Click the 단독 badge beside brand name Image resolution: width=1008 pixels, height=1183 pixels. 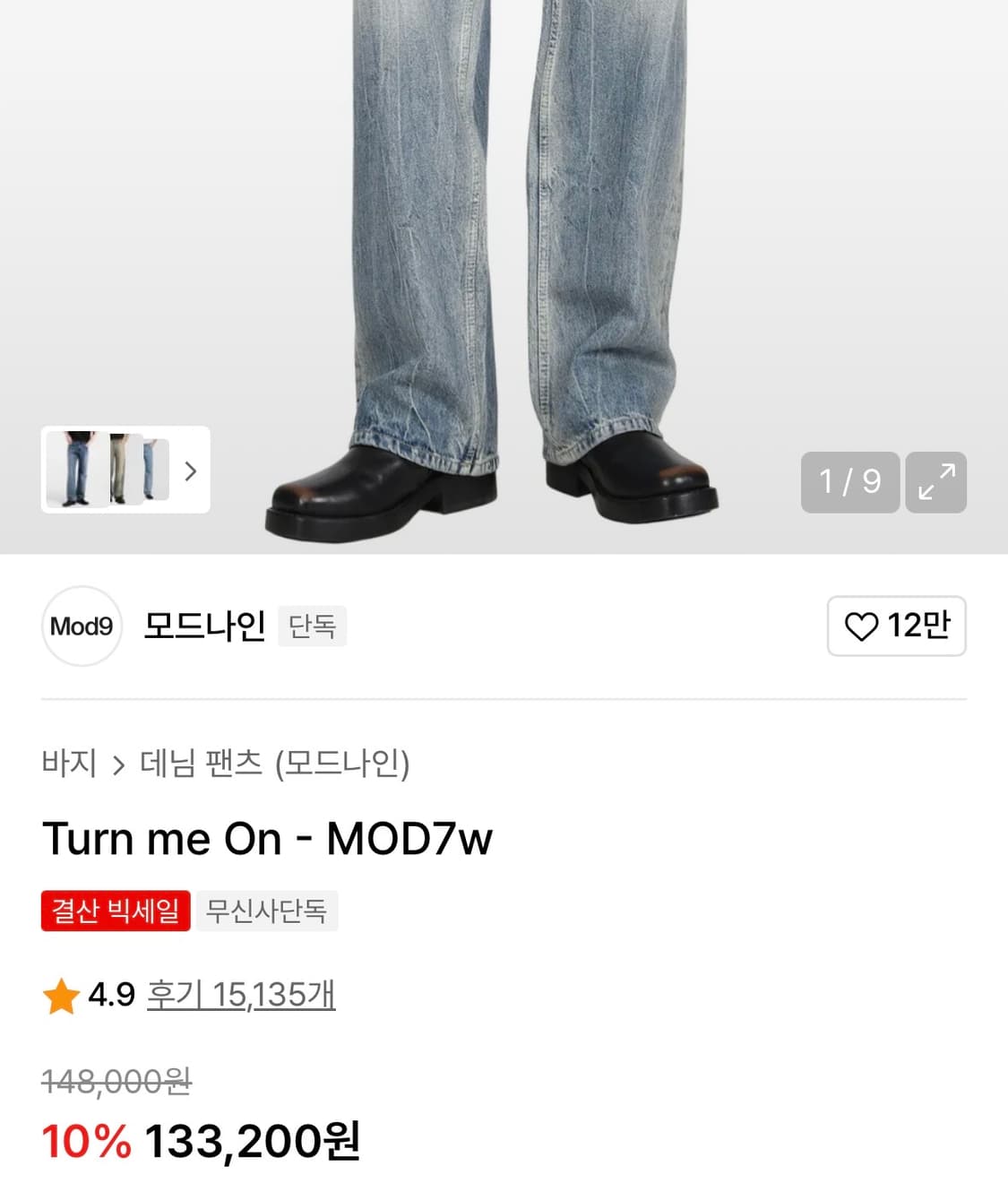tap(312, 626)
